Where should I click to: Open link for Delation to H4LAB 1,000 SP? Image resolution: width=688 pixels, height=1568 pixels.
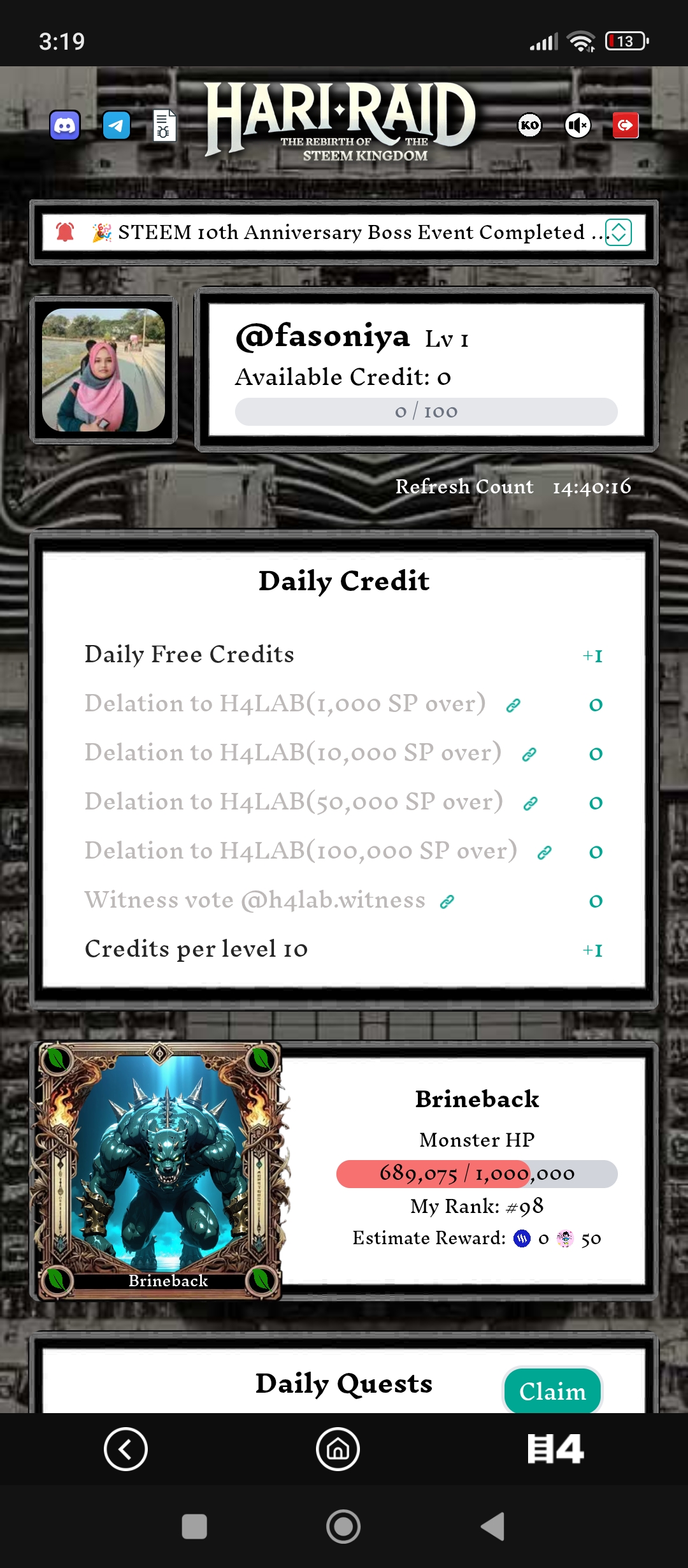pos(513,705)
